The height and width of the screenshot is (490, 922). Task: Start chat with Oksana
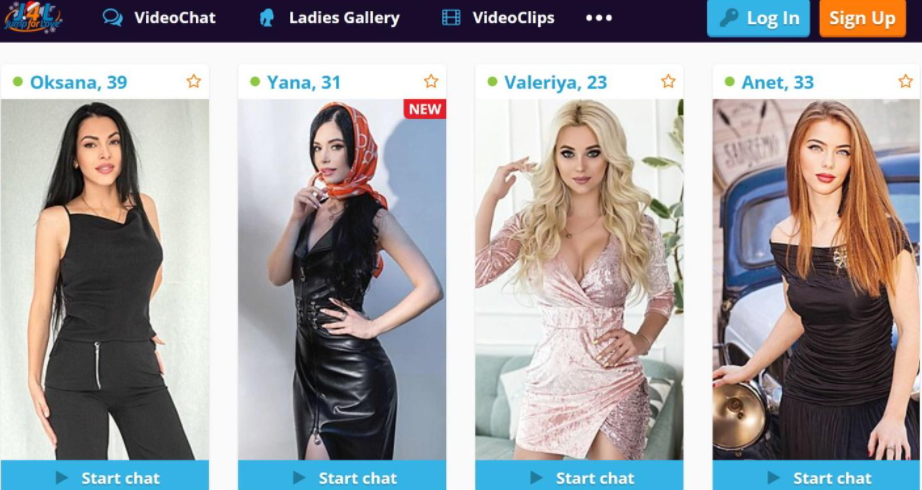tap(105, 477)
